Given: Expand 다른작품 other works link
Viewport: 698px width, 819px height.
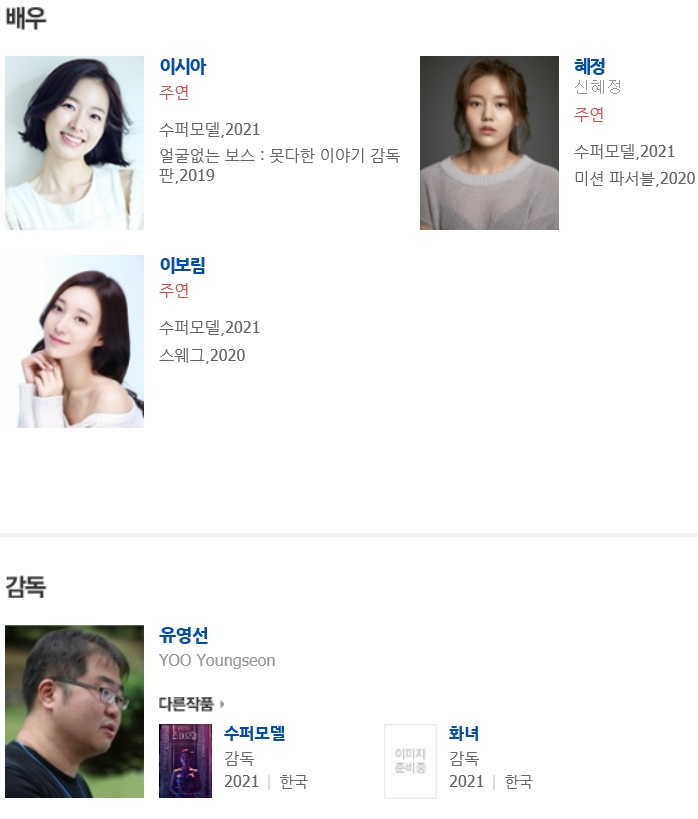Looking at the screenshot, I should coord(192,704).
